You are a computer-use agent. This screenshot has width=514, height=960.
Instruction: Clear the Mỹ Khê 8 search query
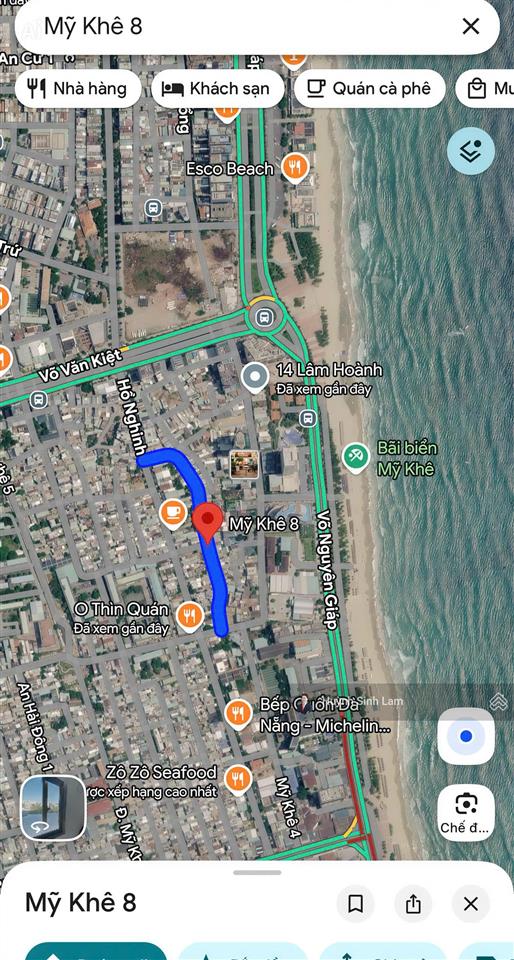(x=471, y=26)
